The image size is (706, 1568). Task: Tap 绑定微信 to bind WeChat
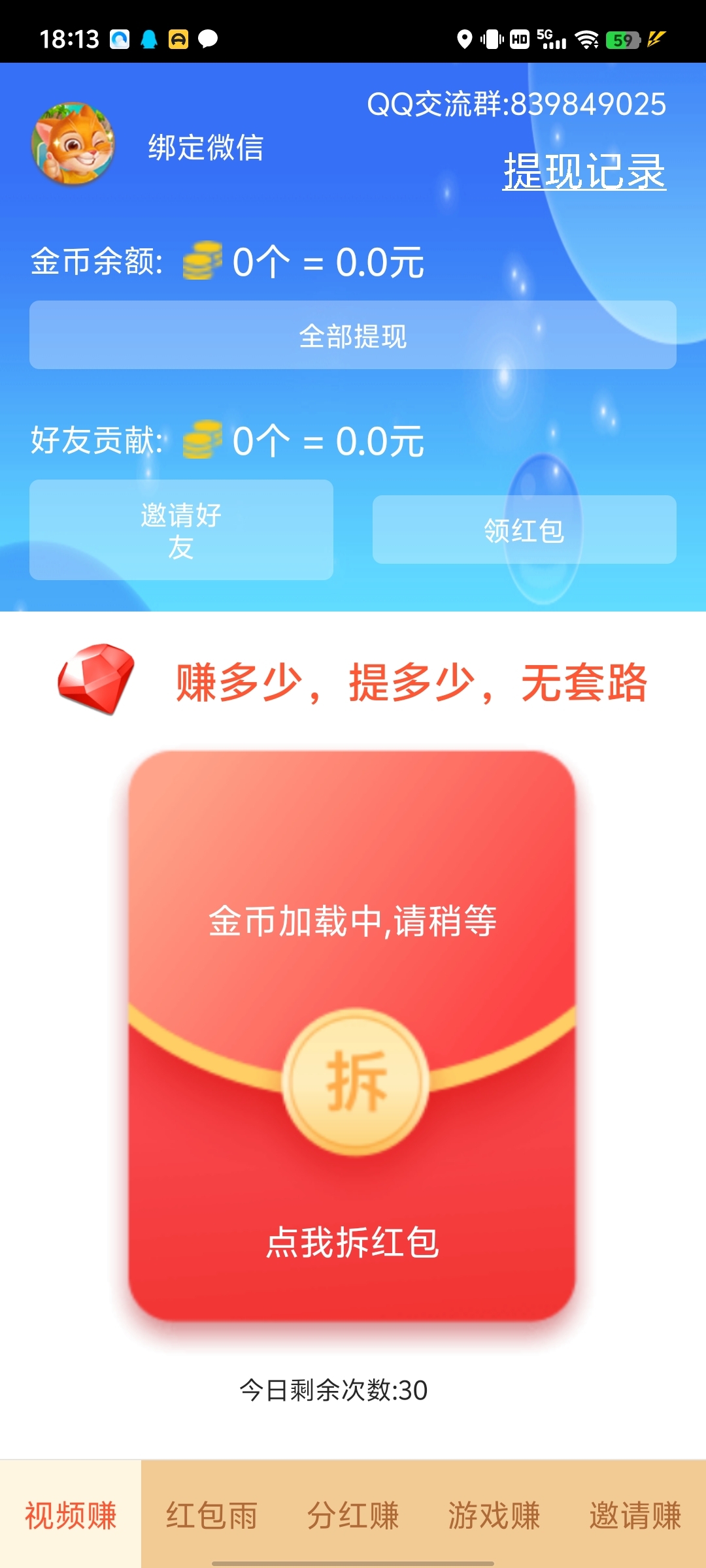pos(205,147)
